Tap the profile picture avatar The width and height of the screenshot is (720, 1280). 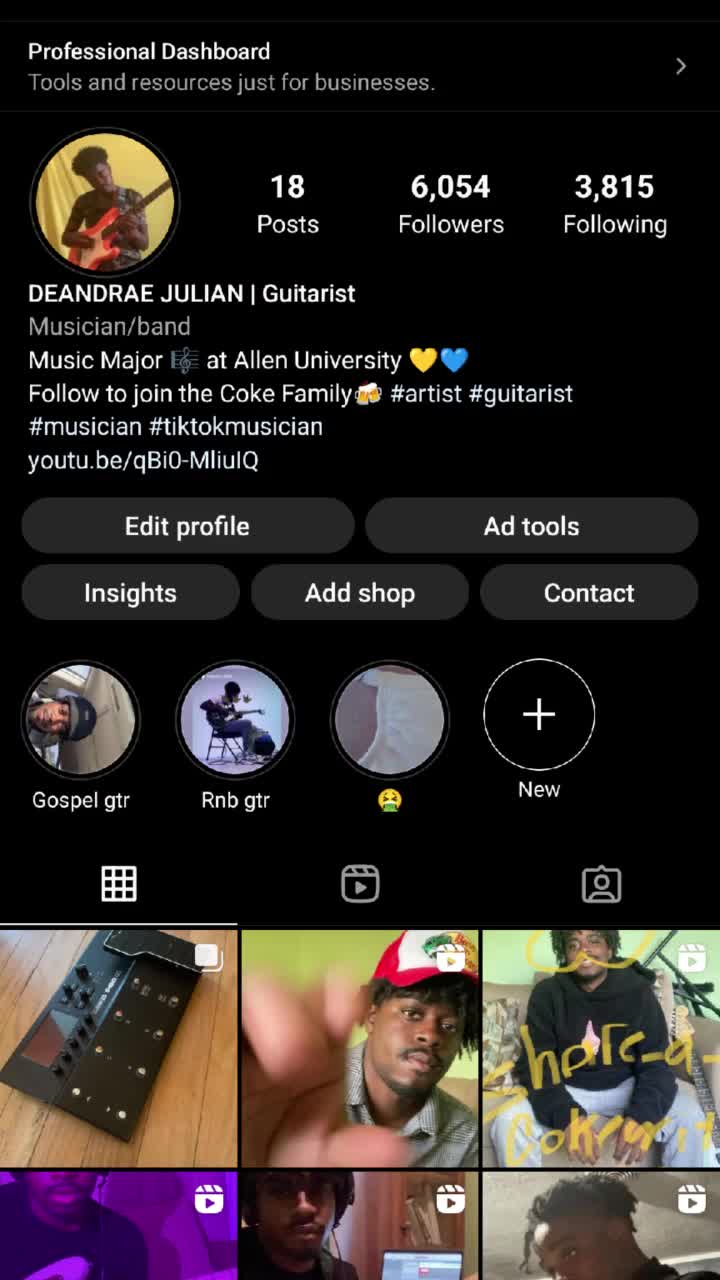pyautogui.click(x=105, y=202)
